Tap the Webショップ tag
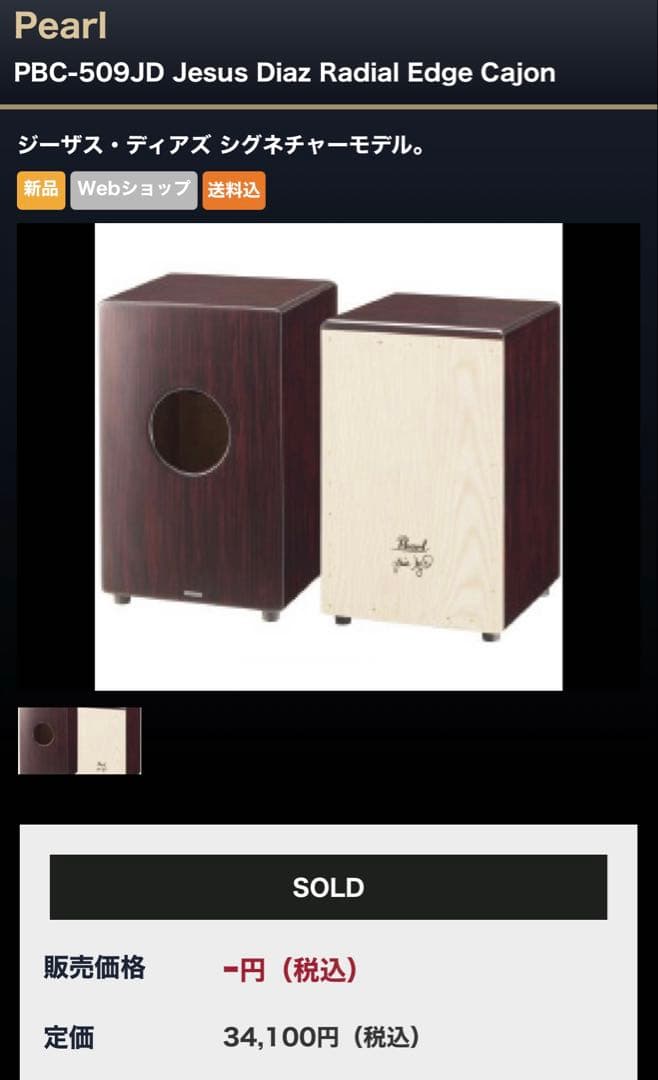 click(x=133, y=189)
